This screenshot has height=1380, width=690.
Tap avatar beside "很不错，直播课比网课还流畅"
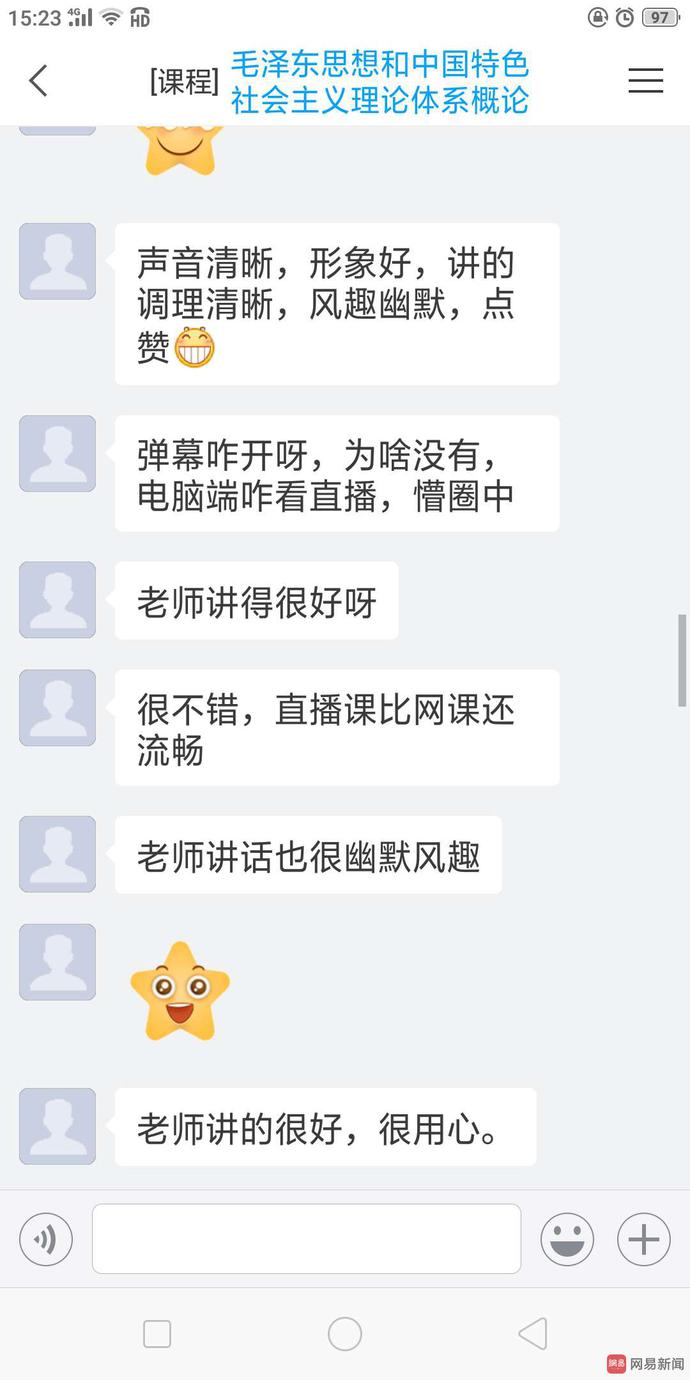pos(58,708)
